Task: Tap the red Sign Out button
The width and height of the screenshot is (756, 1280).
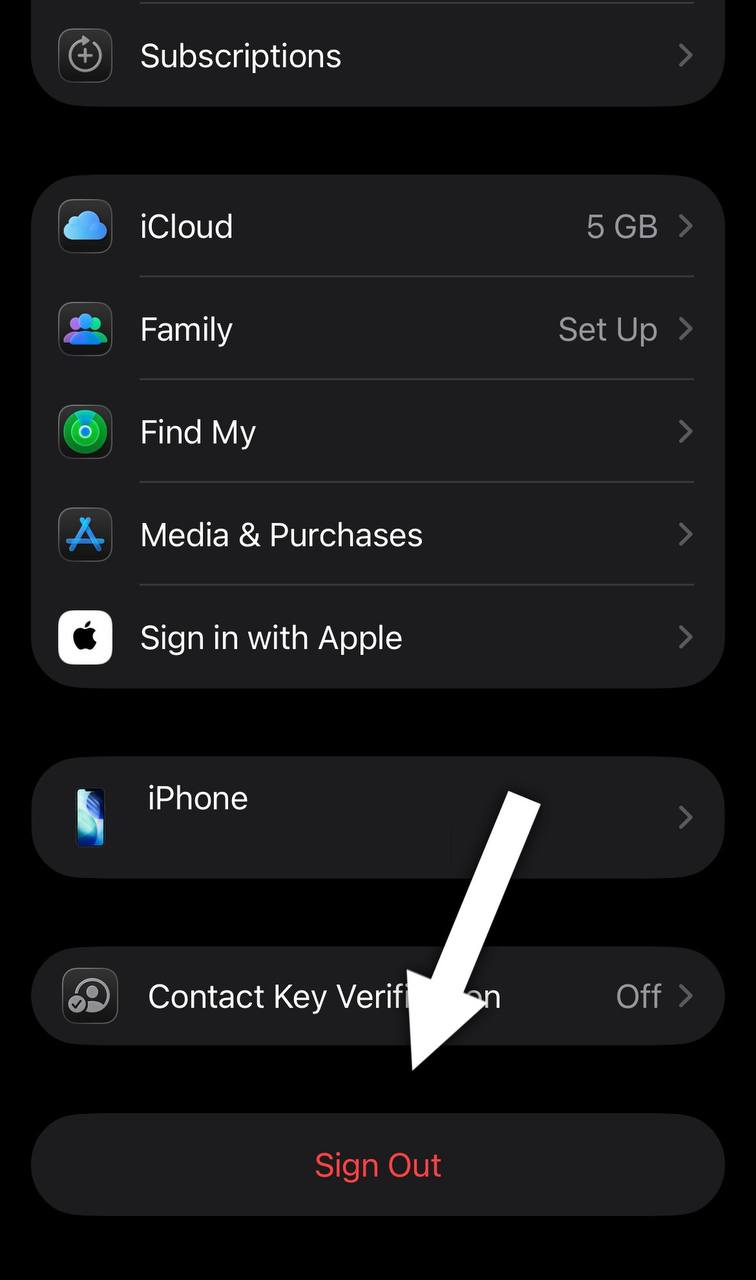Action: click(x=378, y=1165)
